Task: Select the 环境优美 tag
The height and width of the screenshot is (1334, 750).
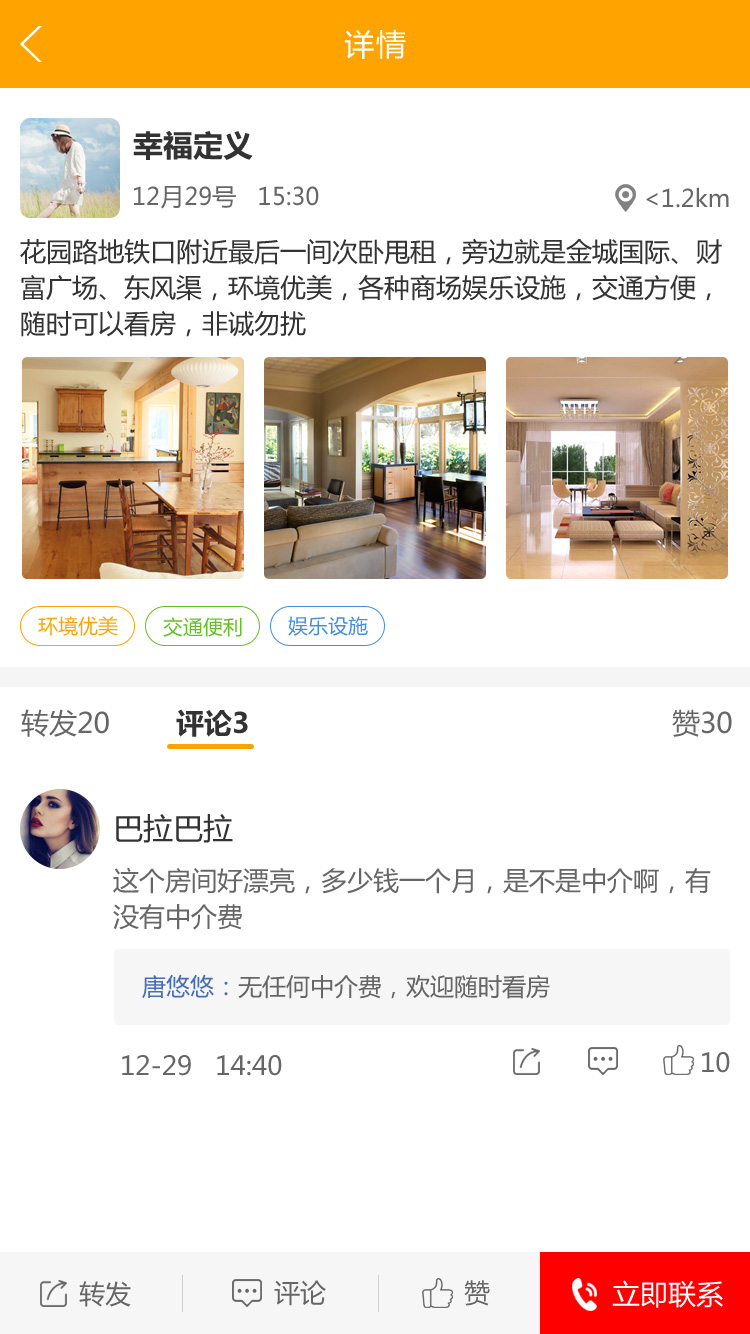Action: tap(78, 626)
